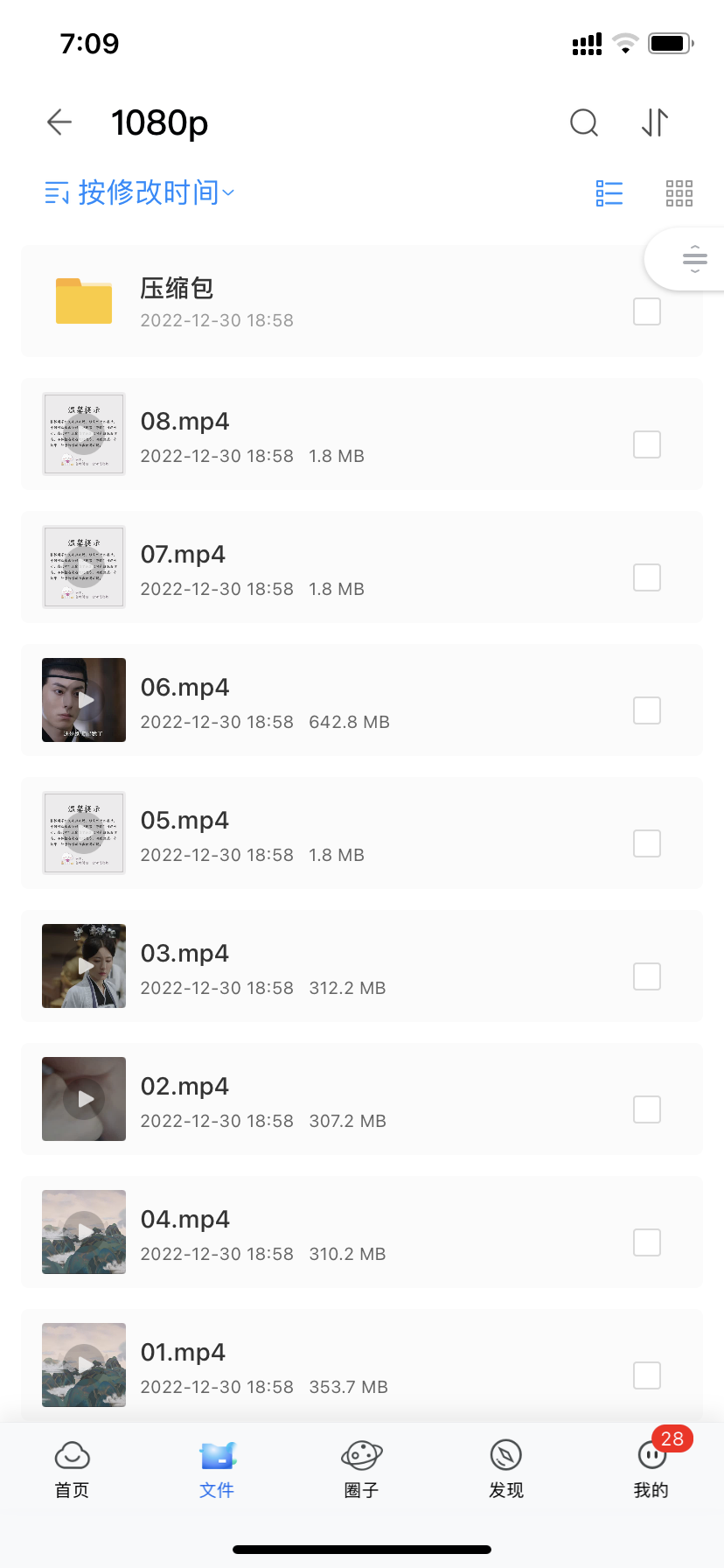Switch to the 首页 tab
Image resolution: width=724 pixels, height=1568 pixels.
click(x=73, y=1469)
